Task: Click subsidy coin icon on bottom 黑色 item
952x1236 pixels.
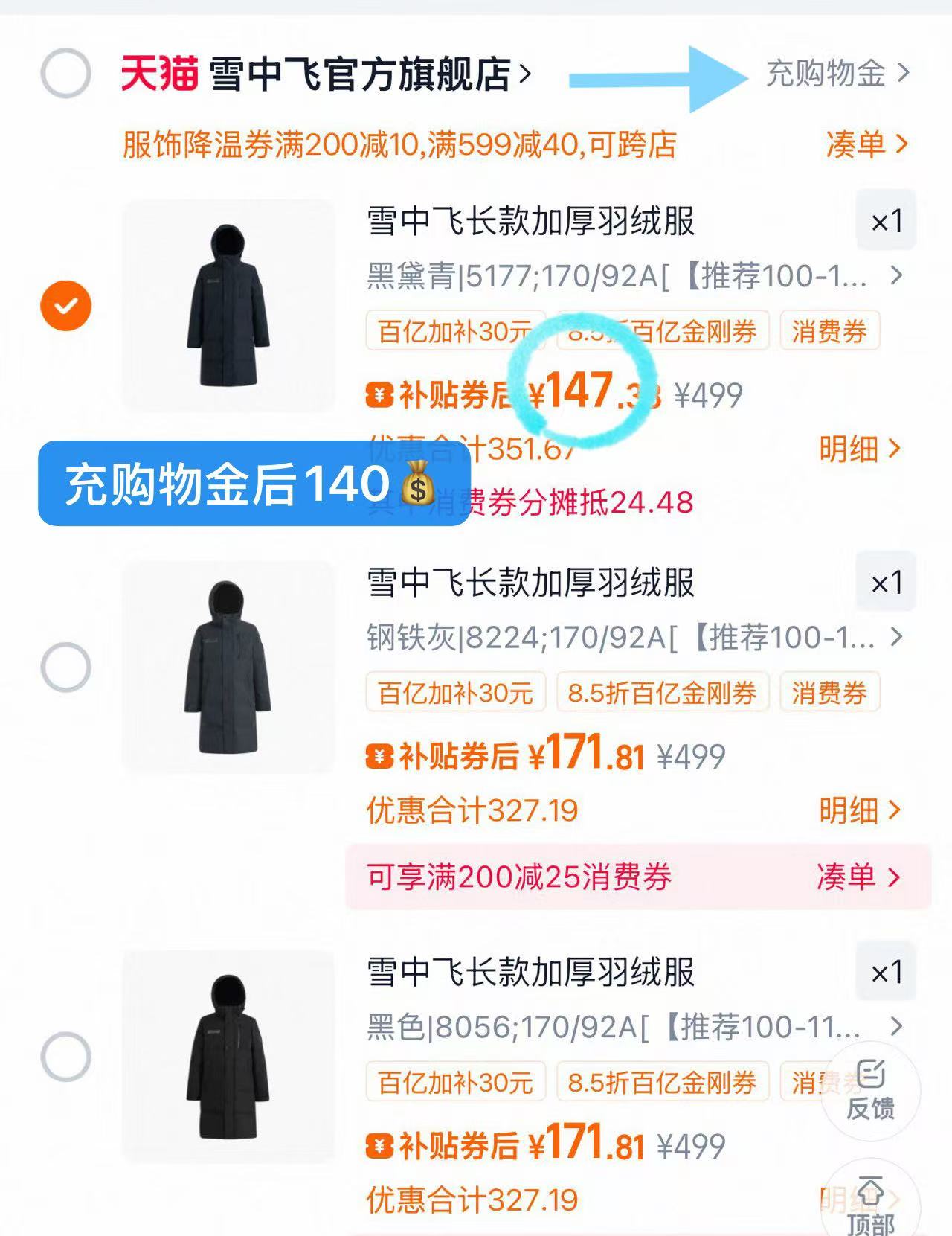Action: coord(382,1144)
